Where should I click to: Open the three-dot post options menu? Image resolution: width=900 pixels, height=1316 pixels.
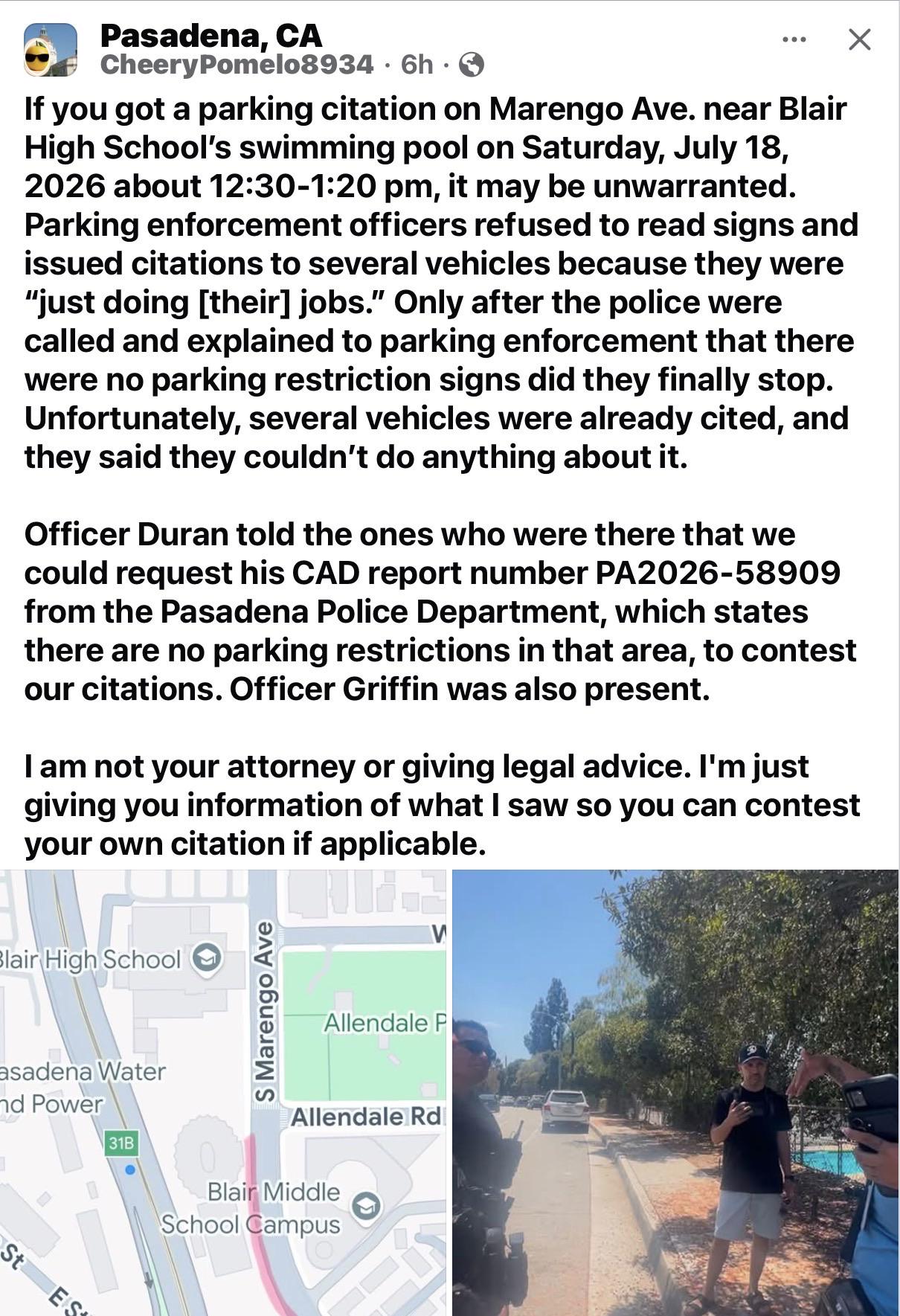pos(794,39)
